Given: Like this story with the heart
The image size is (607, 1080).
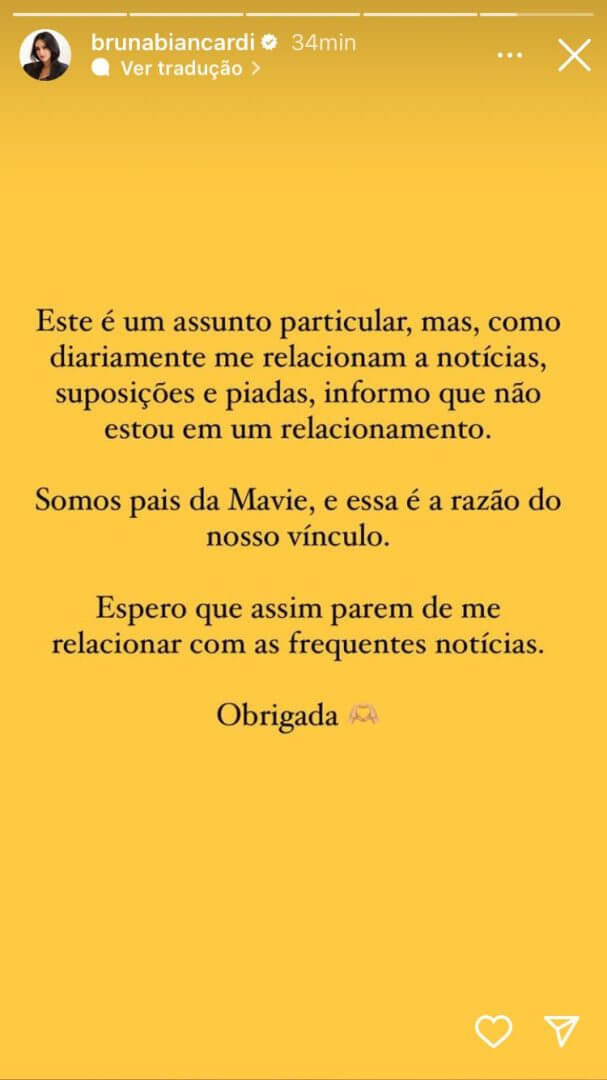Looking at the screenshot, I should (493, 1031).
